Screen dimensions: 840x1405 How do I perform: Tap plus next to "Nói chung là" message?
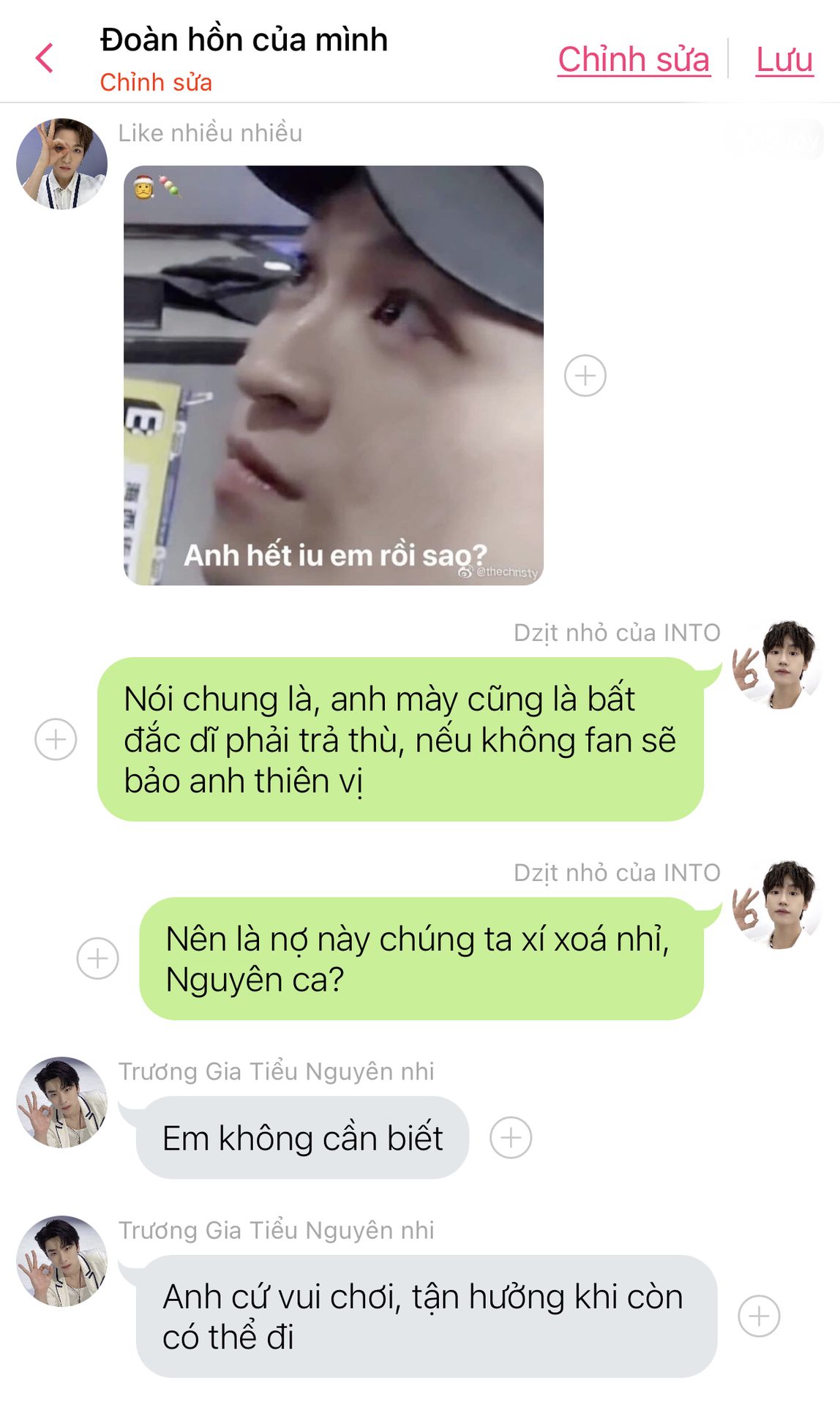pyautogui.click(x=56, y=739)
